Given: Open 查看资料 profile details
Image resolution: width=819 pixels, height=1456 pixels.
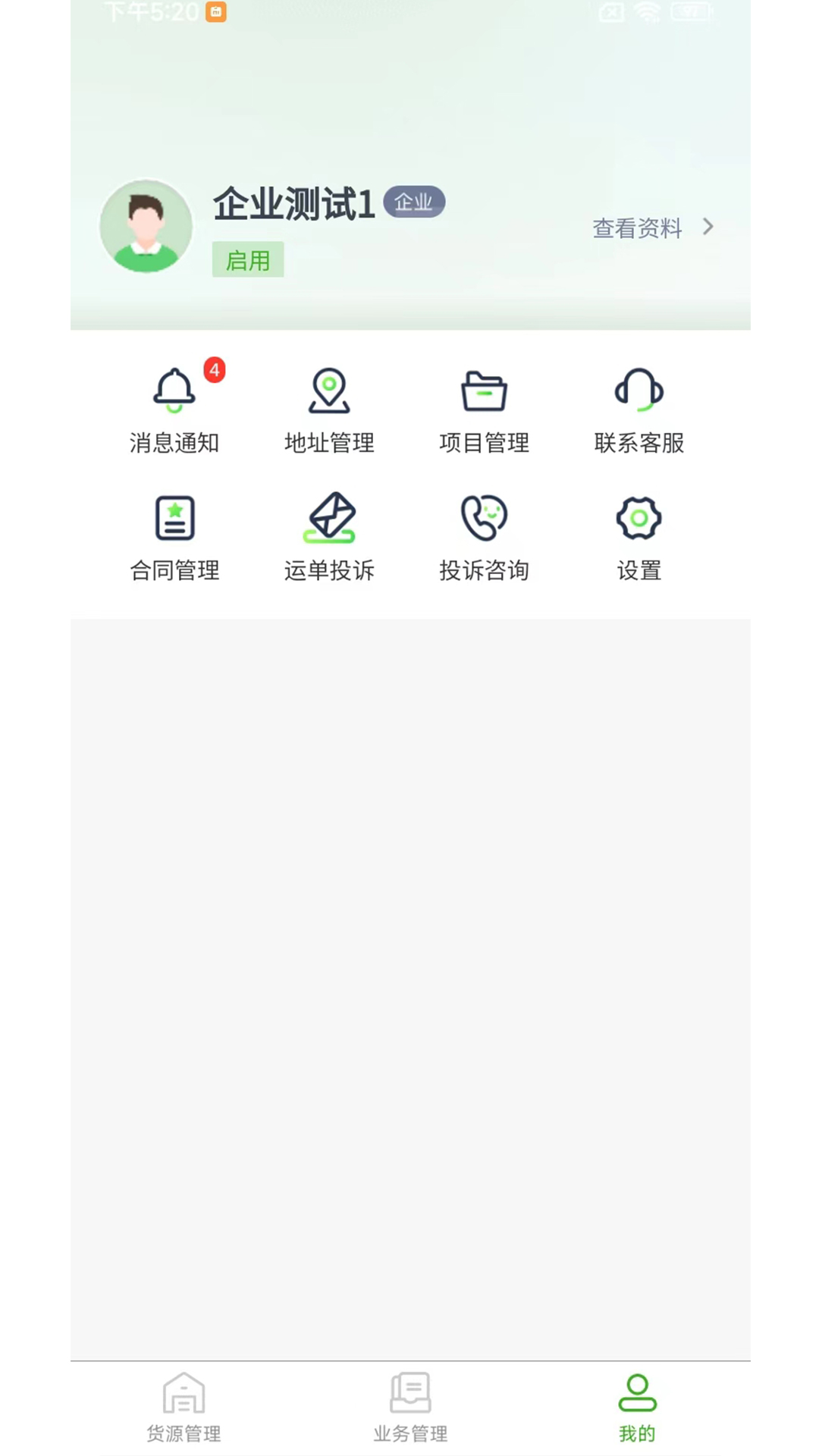Looking at the screenshot, I should pos(652,227).
